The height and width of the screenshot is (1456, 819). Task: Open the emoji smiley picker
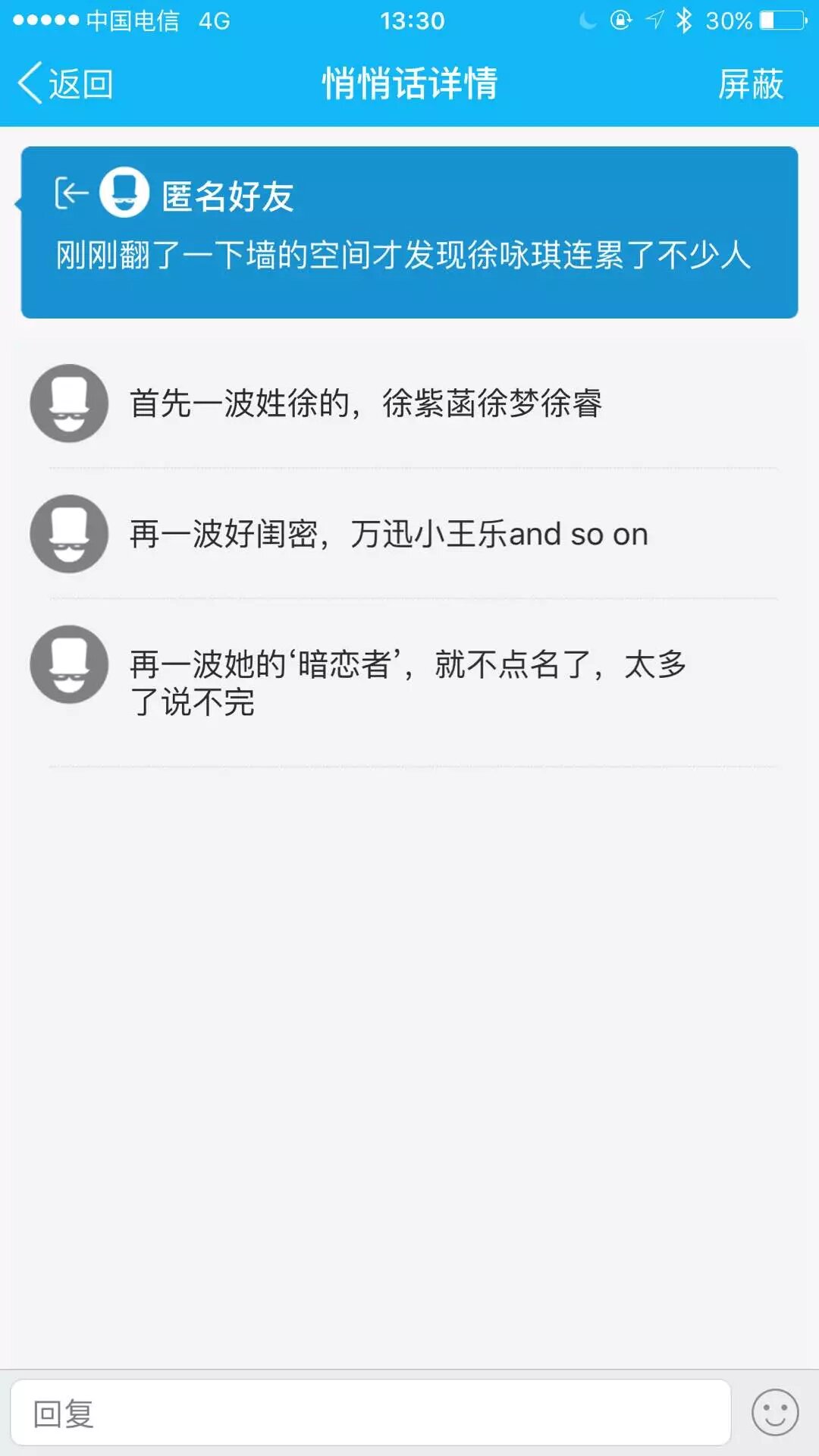tap(774, 1413)
